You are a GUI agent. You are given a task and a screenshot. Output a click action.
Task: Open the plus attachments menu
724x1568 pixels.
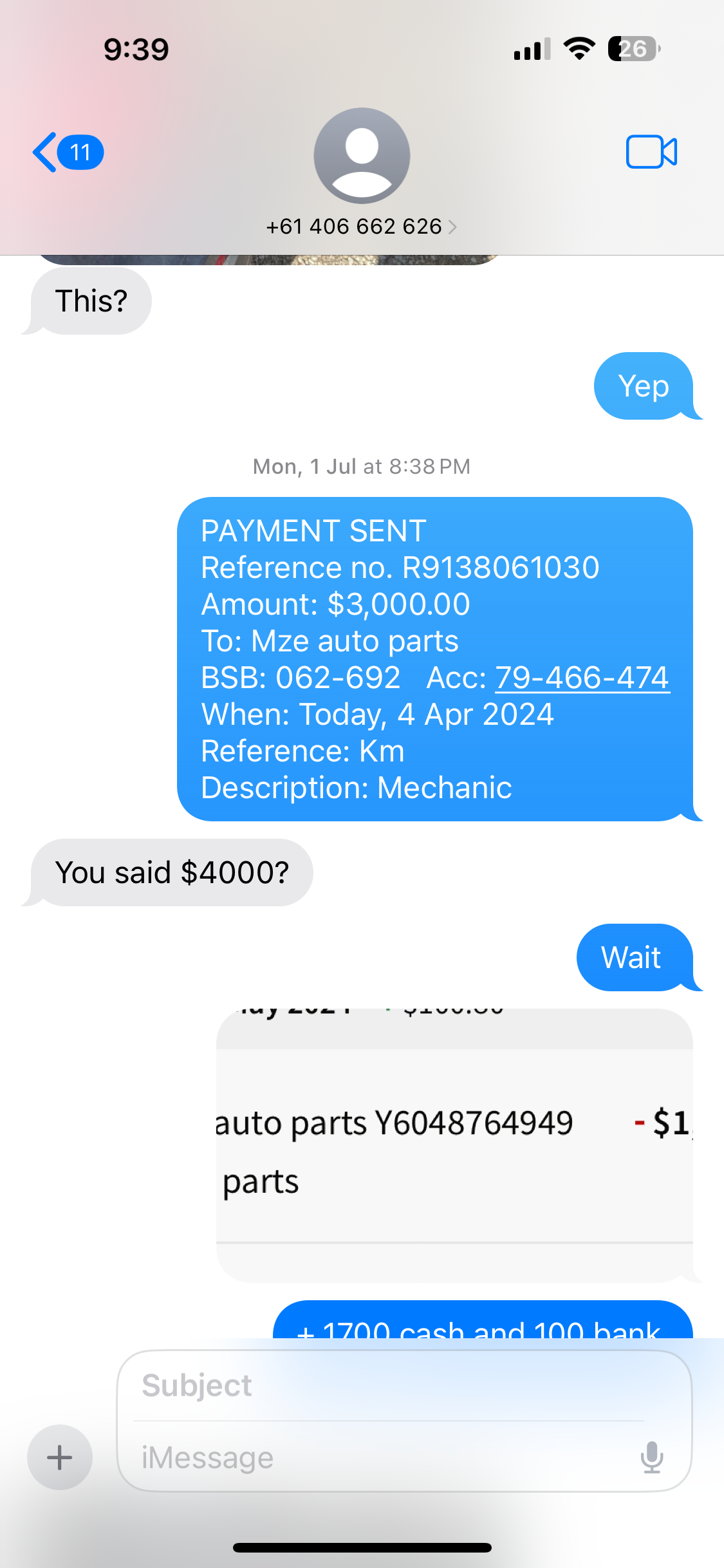60,1457
